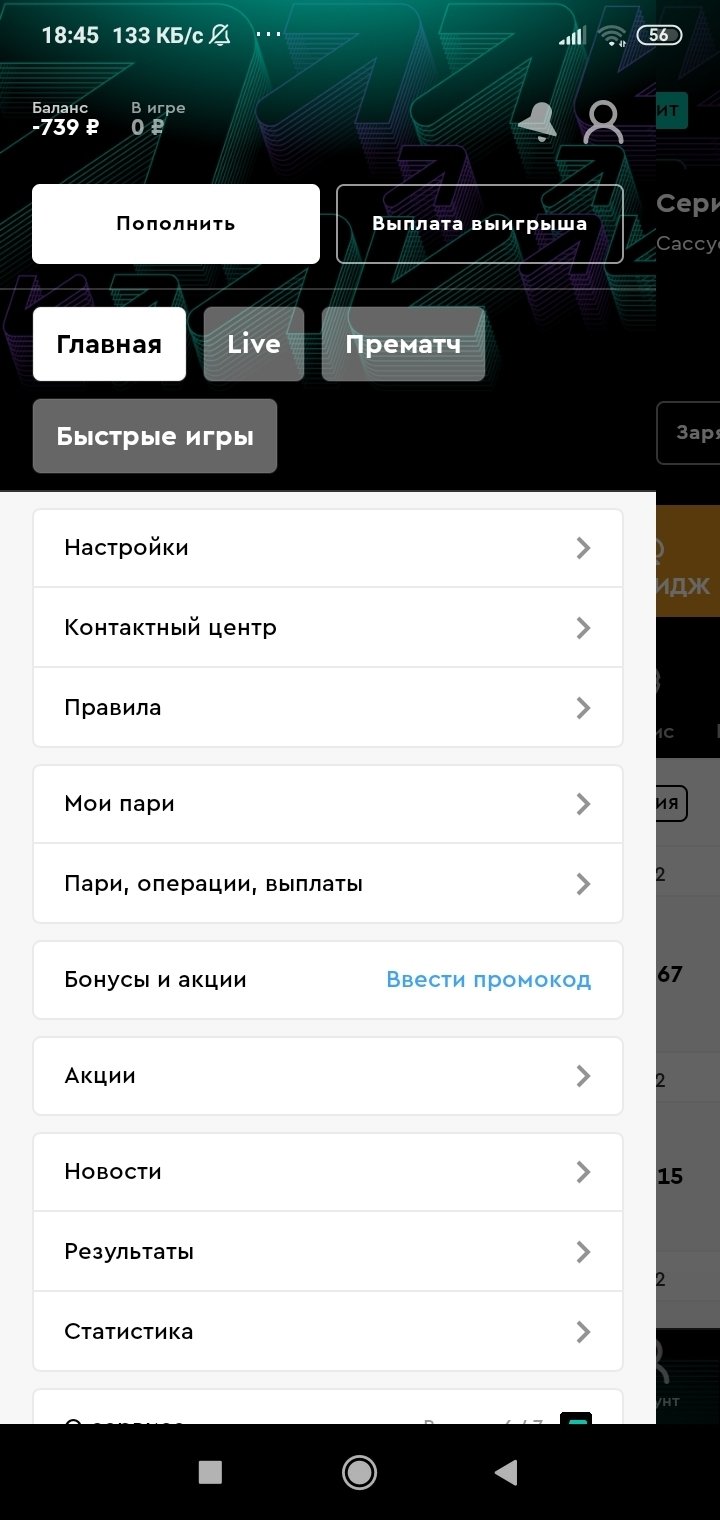This screenshot has width=720, height=1520.
Task: Switch to the Прематч tab
Action: click(x=403, y=344)
